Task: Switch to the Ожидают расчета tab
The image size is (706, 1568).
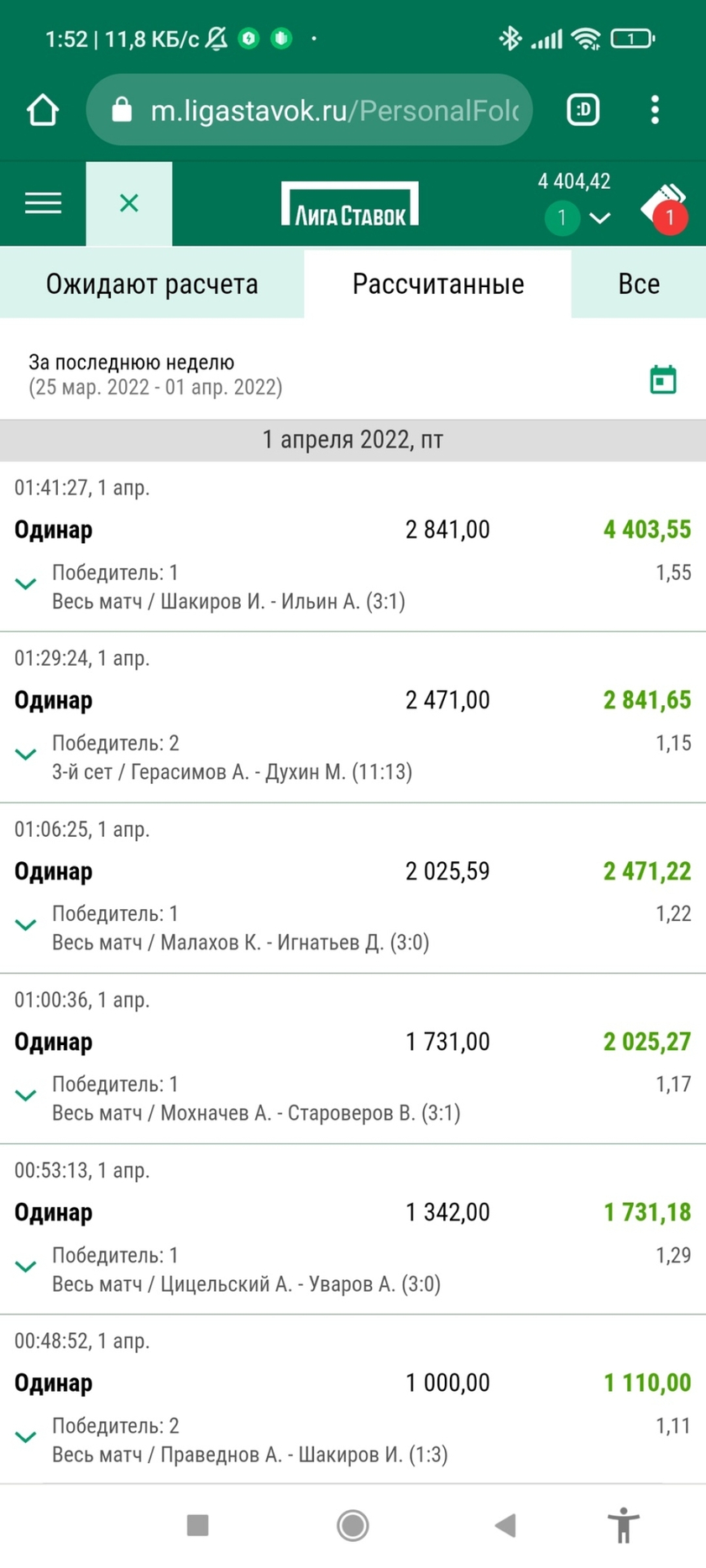Action: tap(152, 284)
